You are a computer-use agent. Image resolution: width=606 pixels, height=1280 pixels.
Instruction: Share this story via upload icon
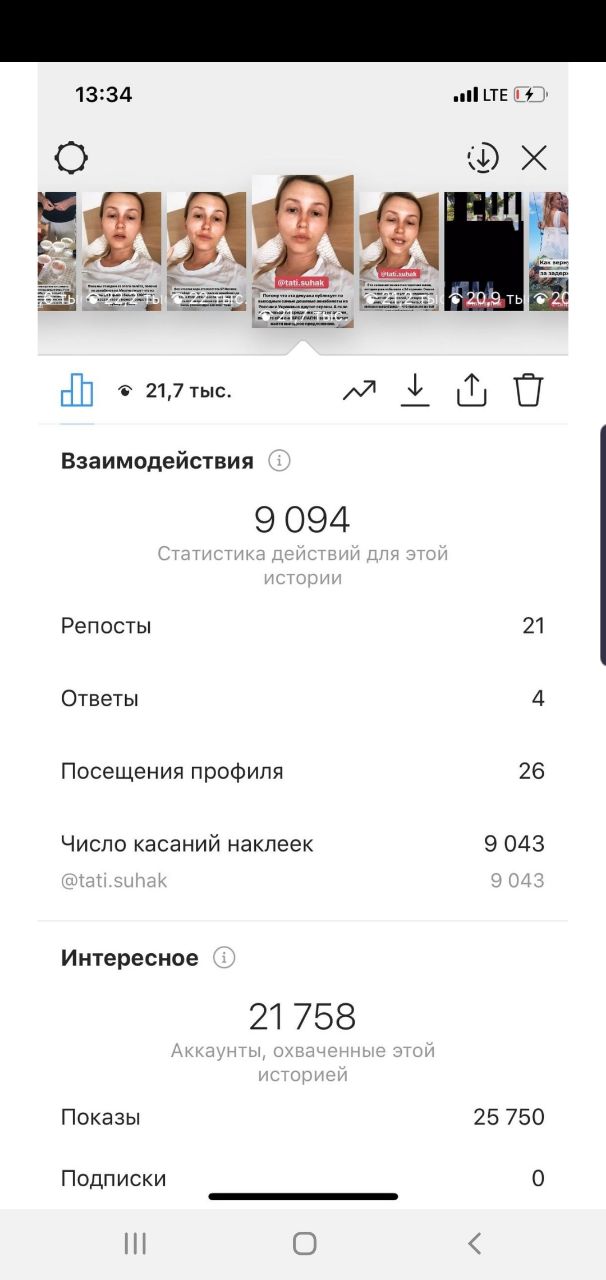point(471,391)
